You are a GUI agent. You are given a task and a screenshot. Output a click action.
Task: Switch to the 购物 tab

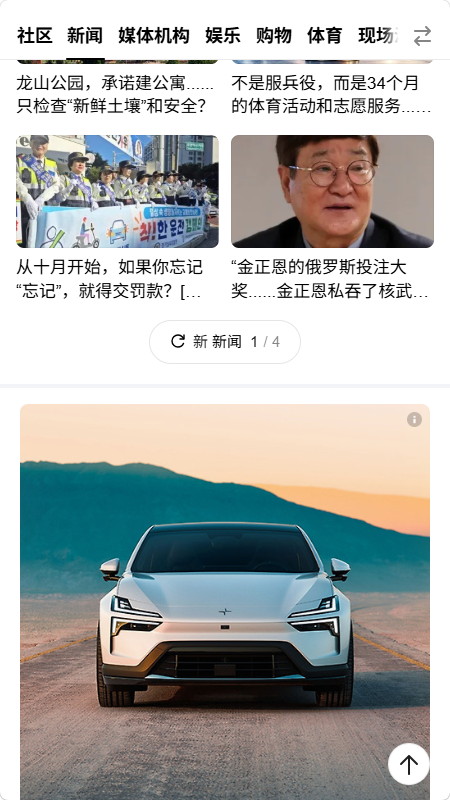[274, 36]
